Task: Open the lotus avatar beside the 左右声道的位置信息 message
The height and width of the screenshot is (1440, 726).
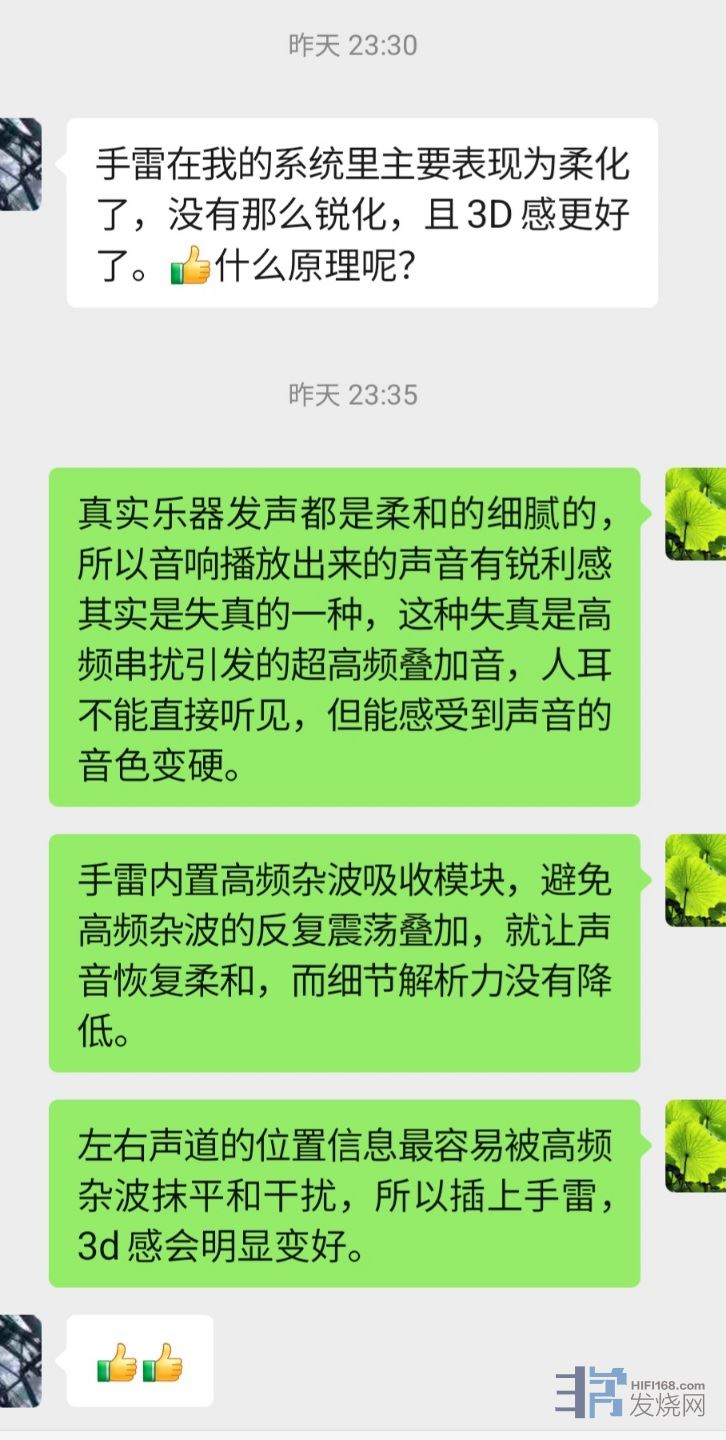Action: click(696, 1146)
